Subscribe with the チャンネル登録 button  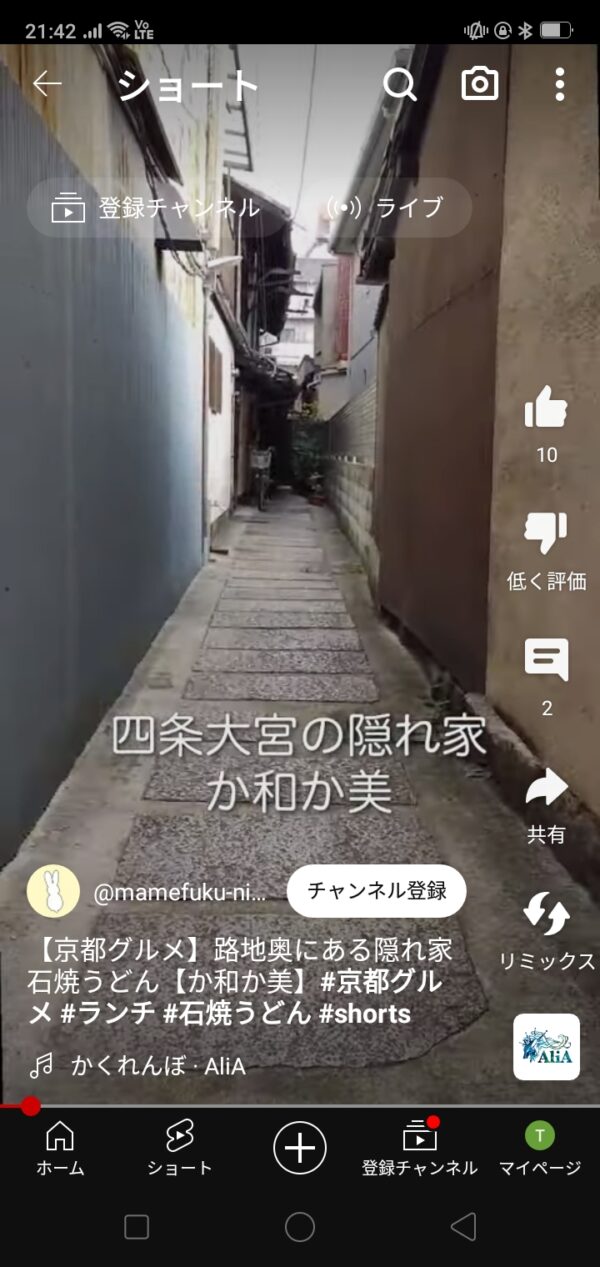point(376,891)
